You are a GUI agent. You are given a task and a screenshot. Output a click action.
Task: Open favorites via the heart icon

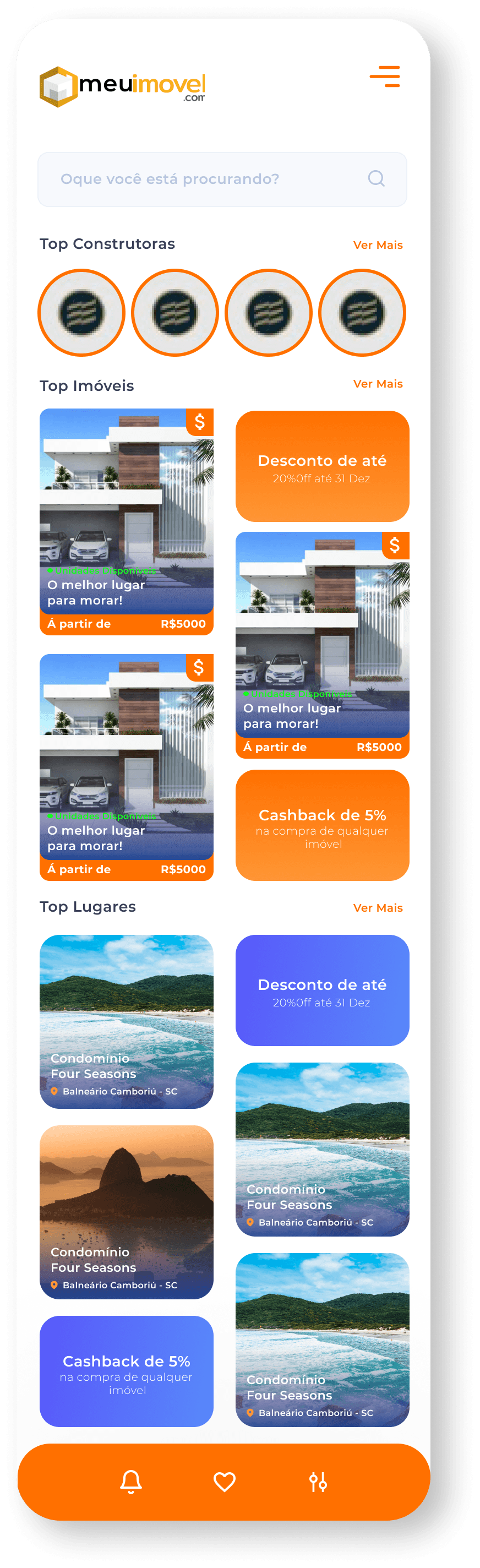225,1482
